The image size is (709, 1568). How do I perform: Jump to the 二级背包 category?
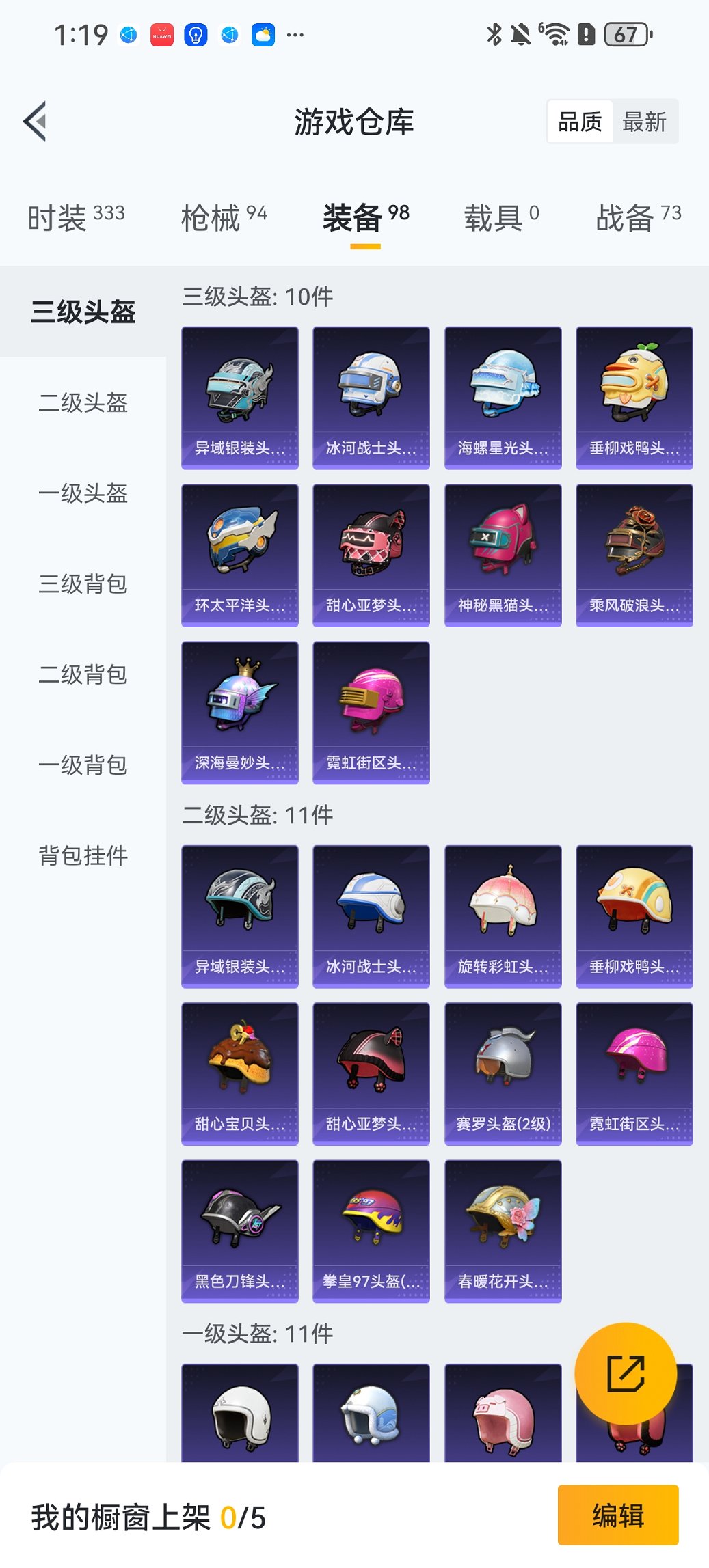(x=83, y=674)
